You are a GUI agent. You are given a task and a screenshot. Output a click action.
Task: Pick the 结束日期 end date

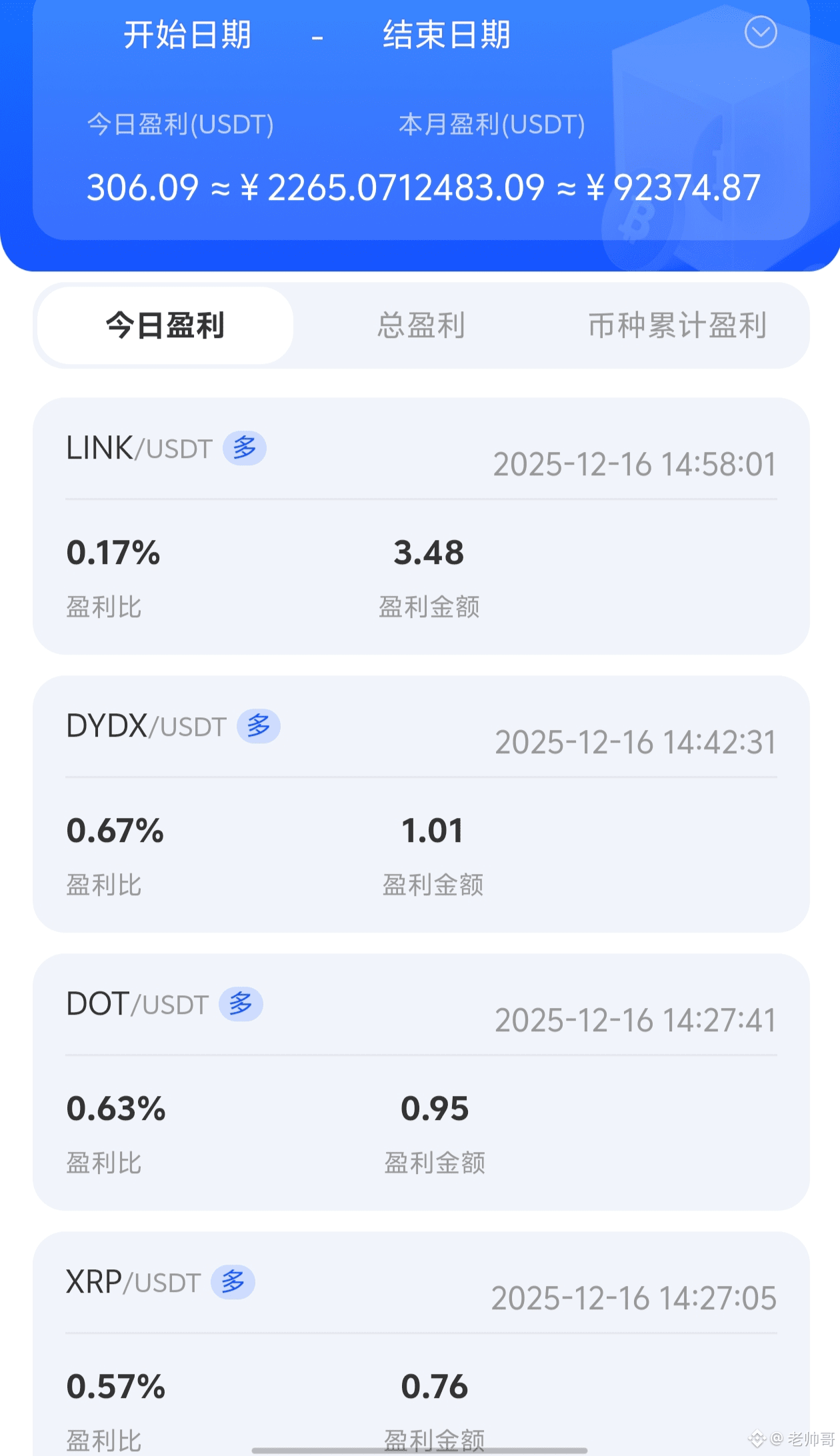point(447,35)
